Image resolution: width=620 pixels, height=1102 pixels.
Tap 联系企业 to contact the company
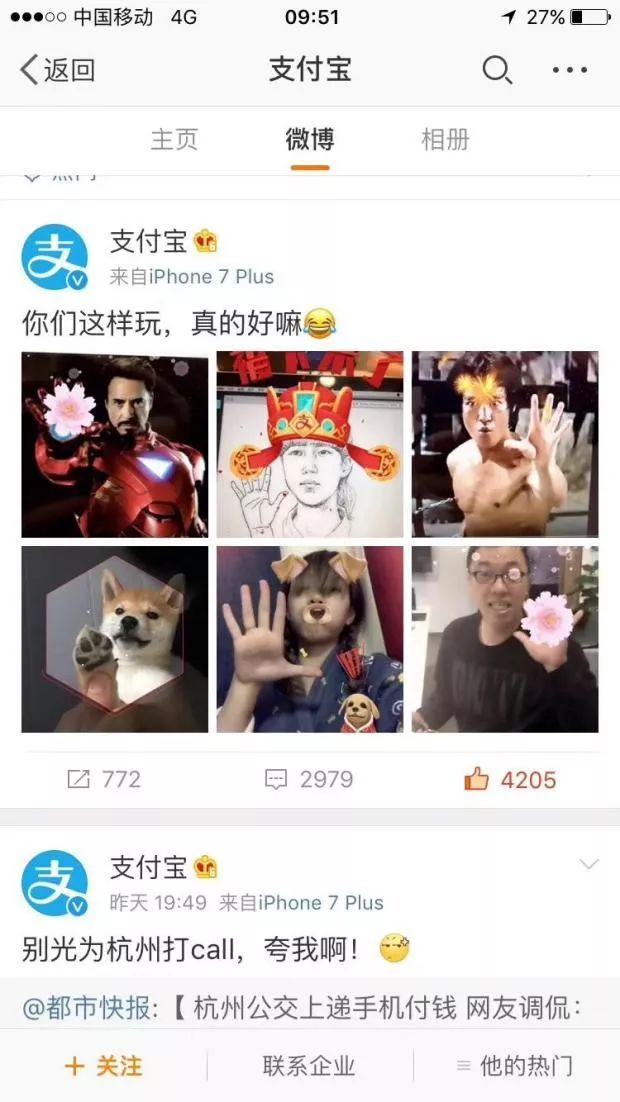309,1066
